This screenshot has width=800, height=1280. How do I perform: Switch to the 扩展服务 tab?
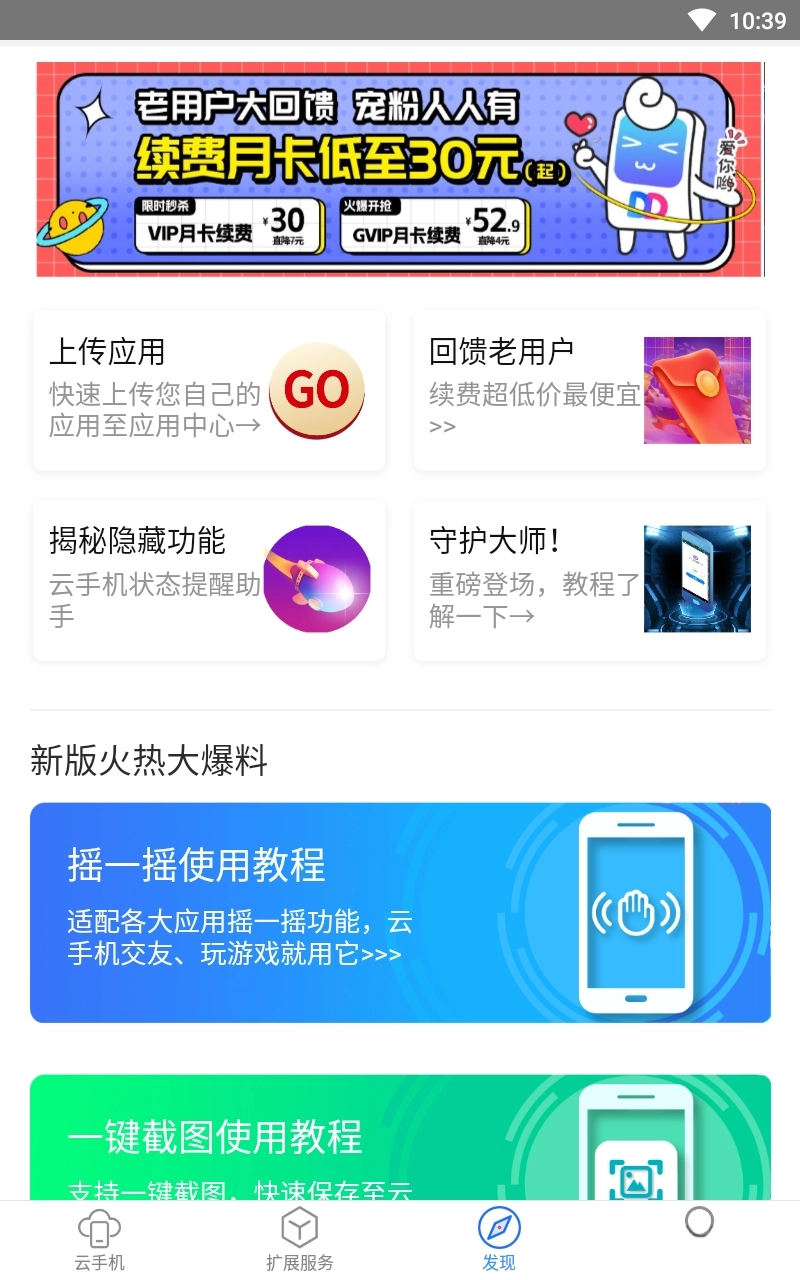(x=299, y=1240)
